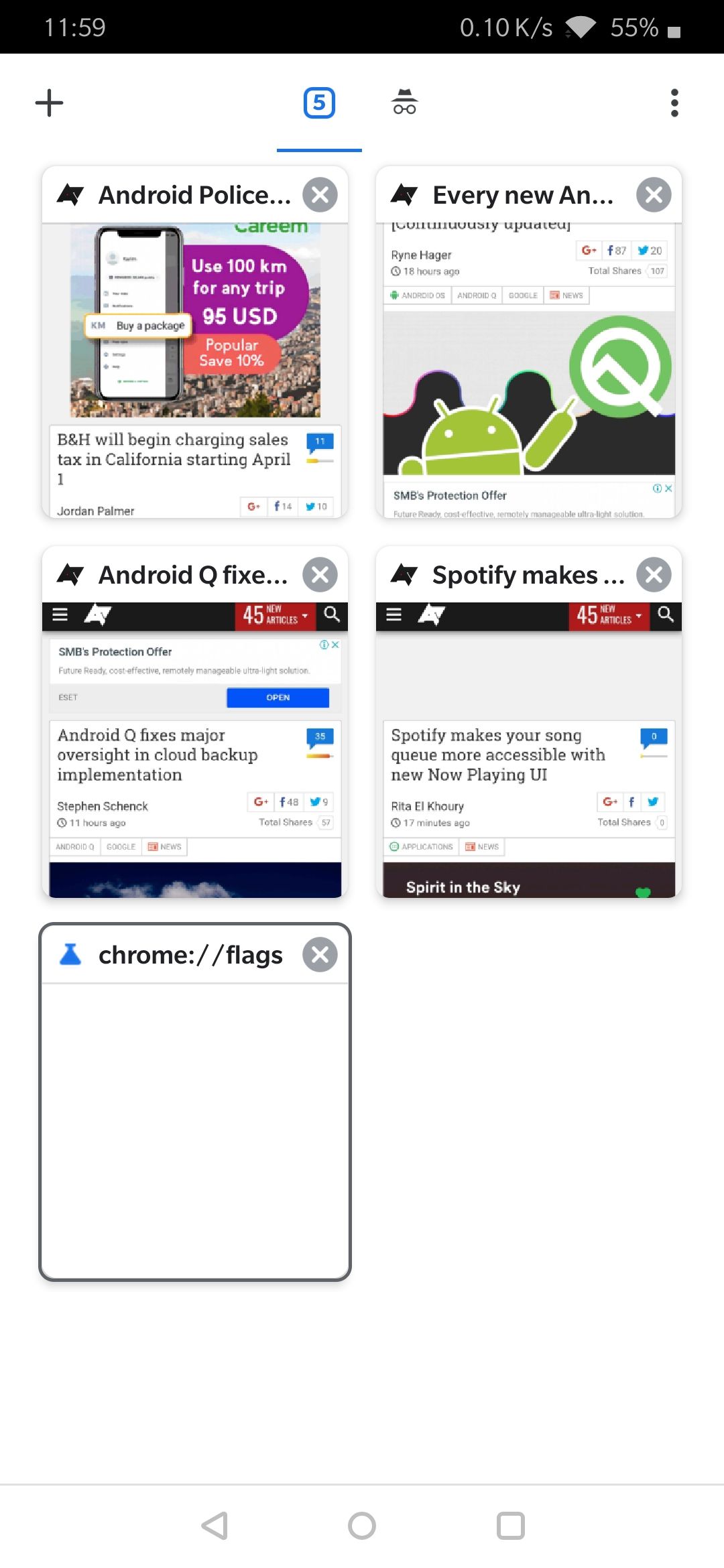
Task: Open the three-dot overflow menu
Action: point(674,103)
